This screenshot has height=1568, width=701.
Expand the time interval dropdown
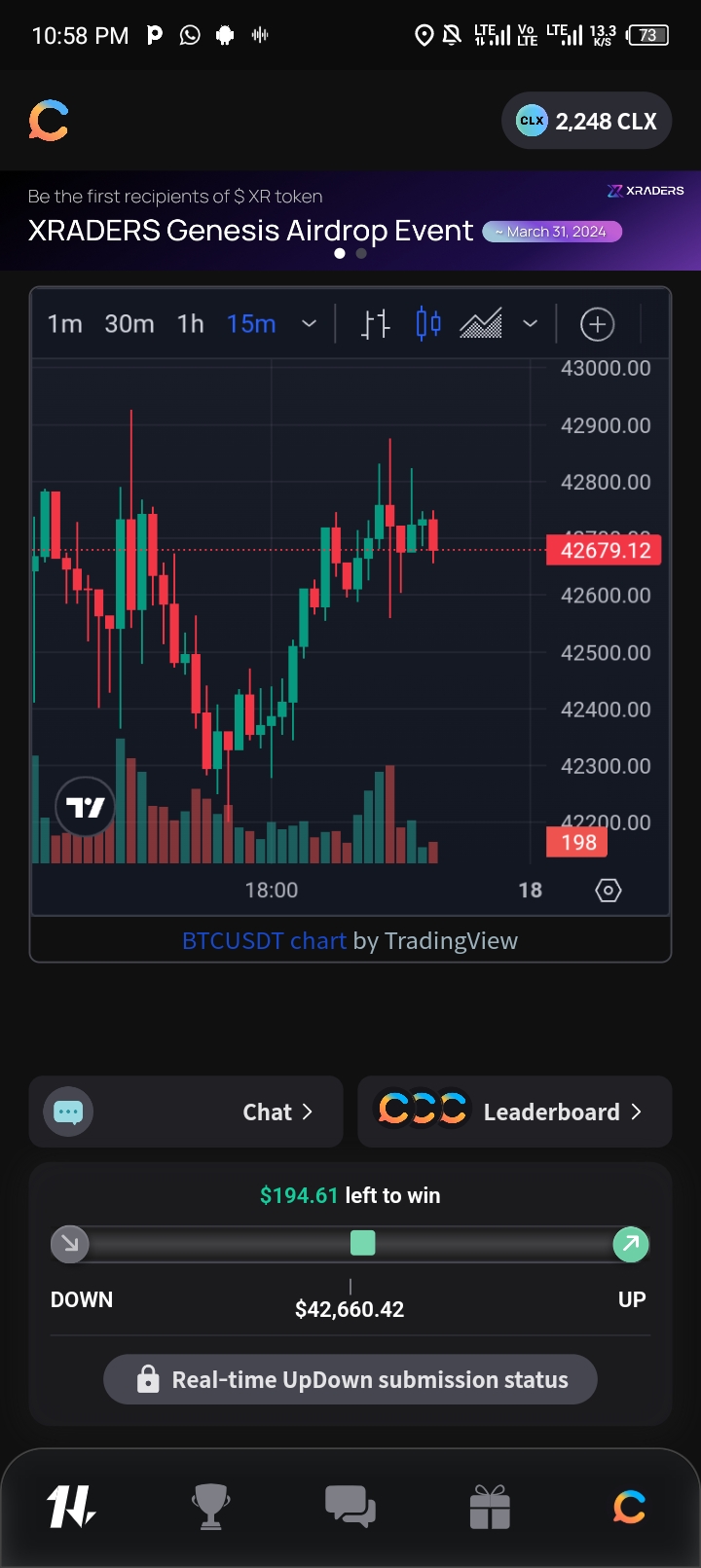309,324
